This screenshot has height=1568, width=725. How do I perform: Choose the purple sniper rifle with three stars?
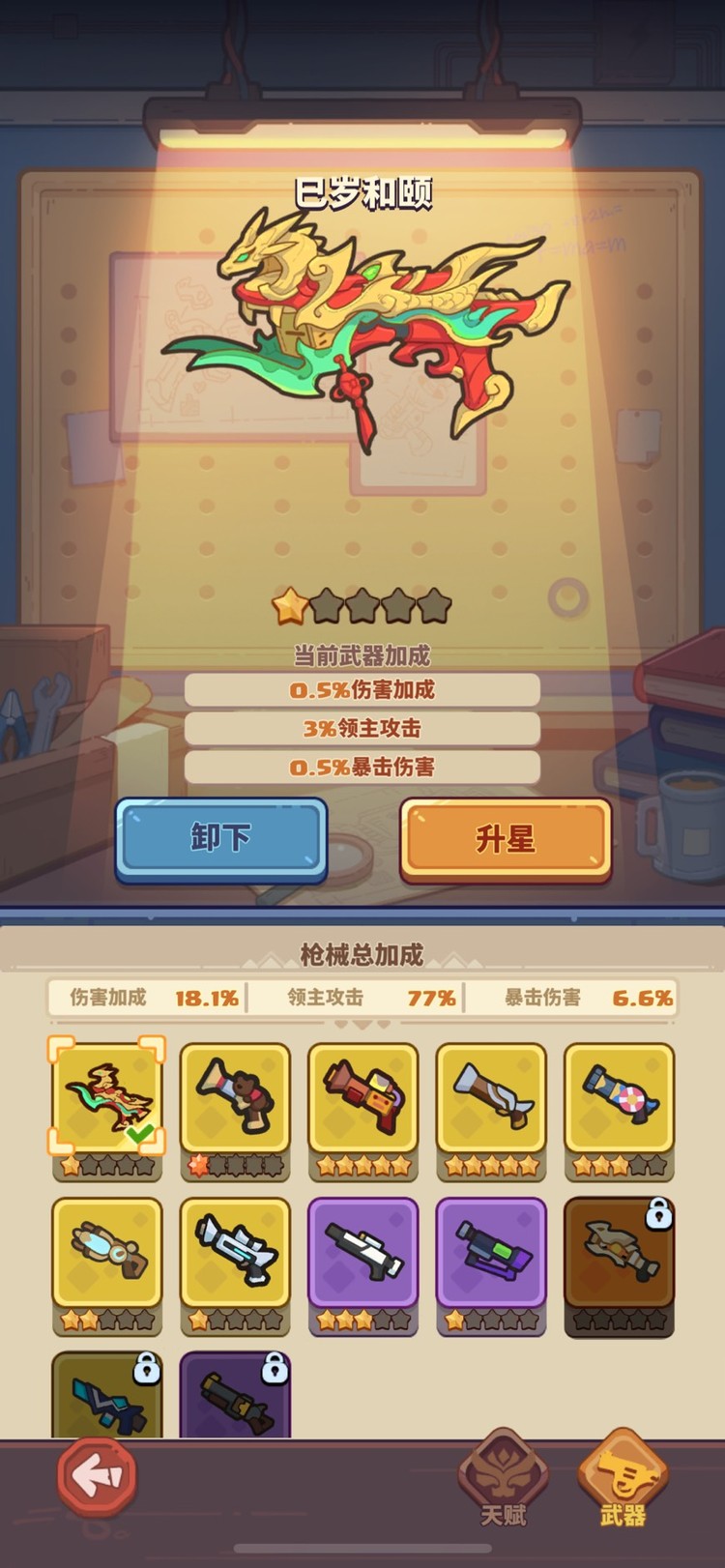(x=363, y=1253)
